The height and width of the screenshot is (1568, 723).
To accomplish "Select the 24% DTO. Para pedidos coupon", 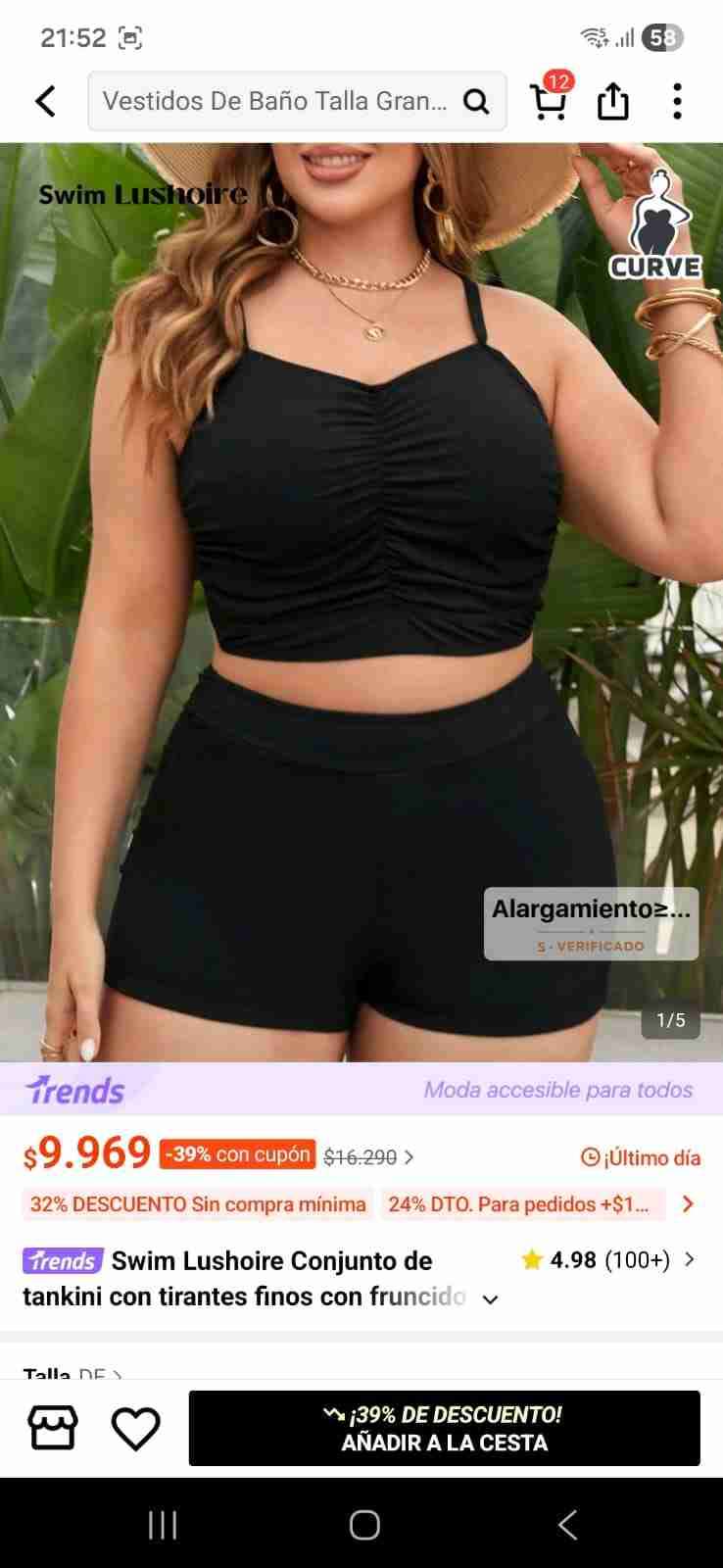I will point(519,1204).
